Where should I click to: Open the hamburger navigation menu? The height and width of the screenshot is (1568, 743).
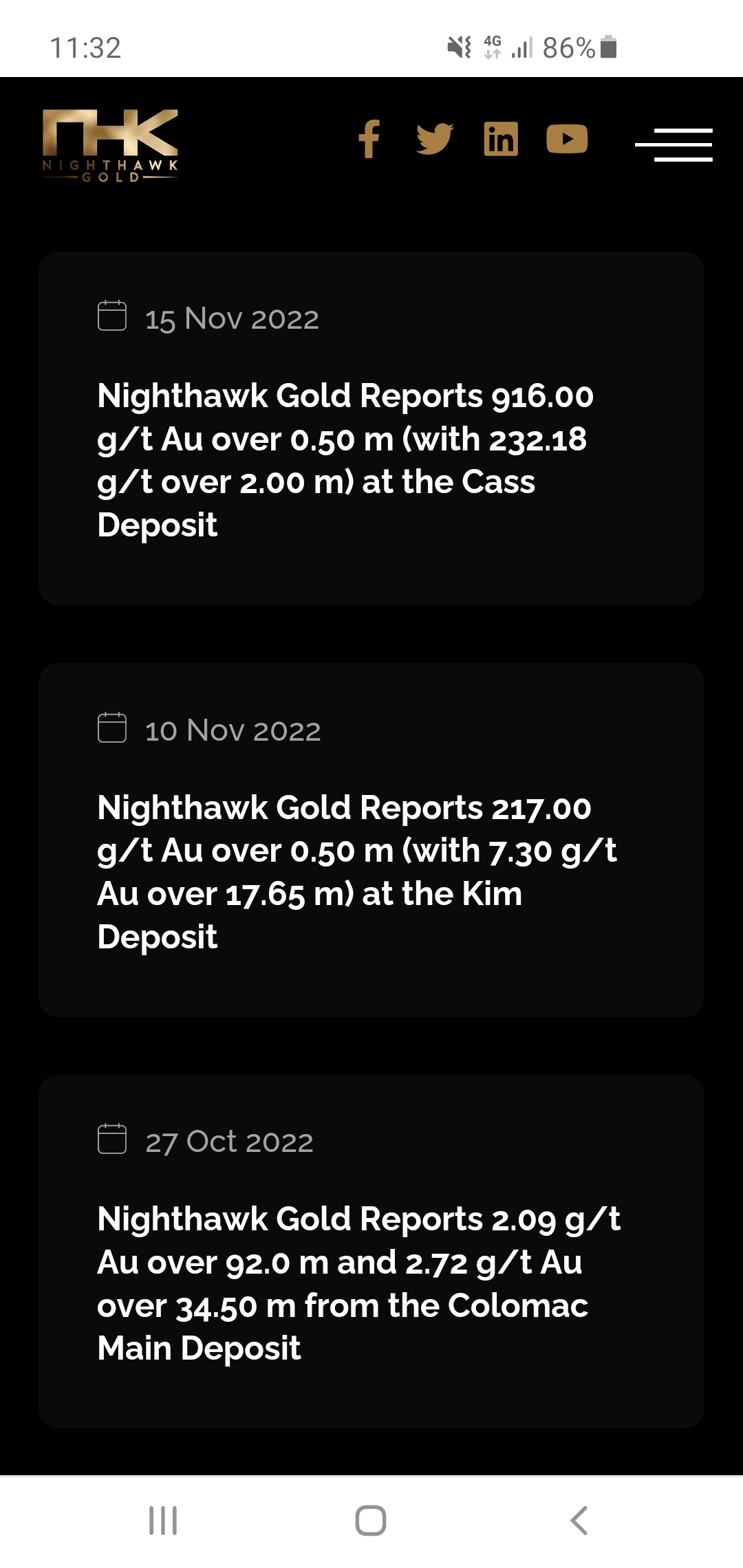click(674, 144)
